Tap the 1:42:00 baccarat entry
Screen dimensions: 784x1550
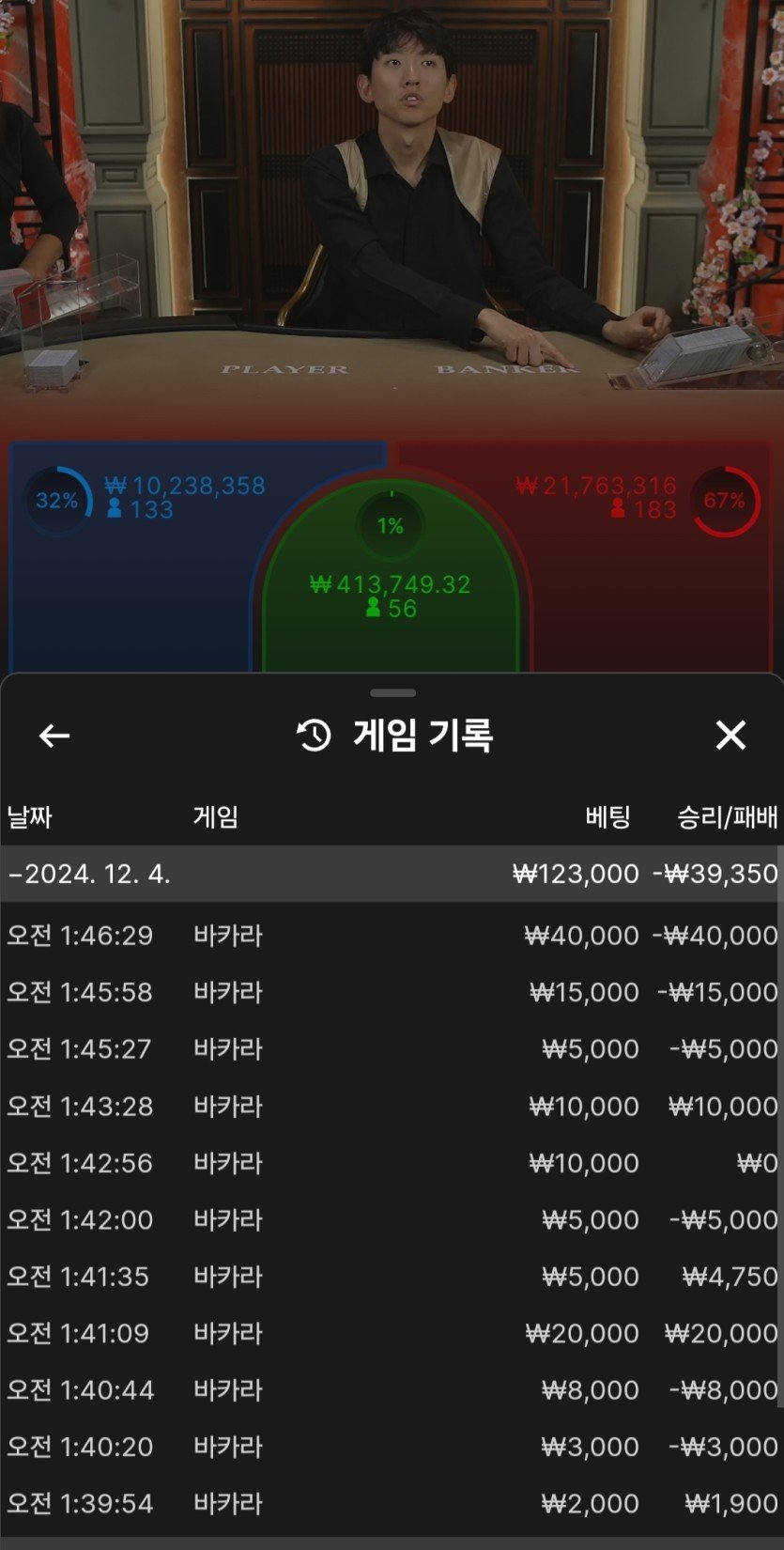click(x=392, y=1219)
